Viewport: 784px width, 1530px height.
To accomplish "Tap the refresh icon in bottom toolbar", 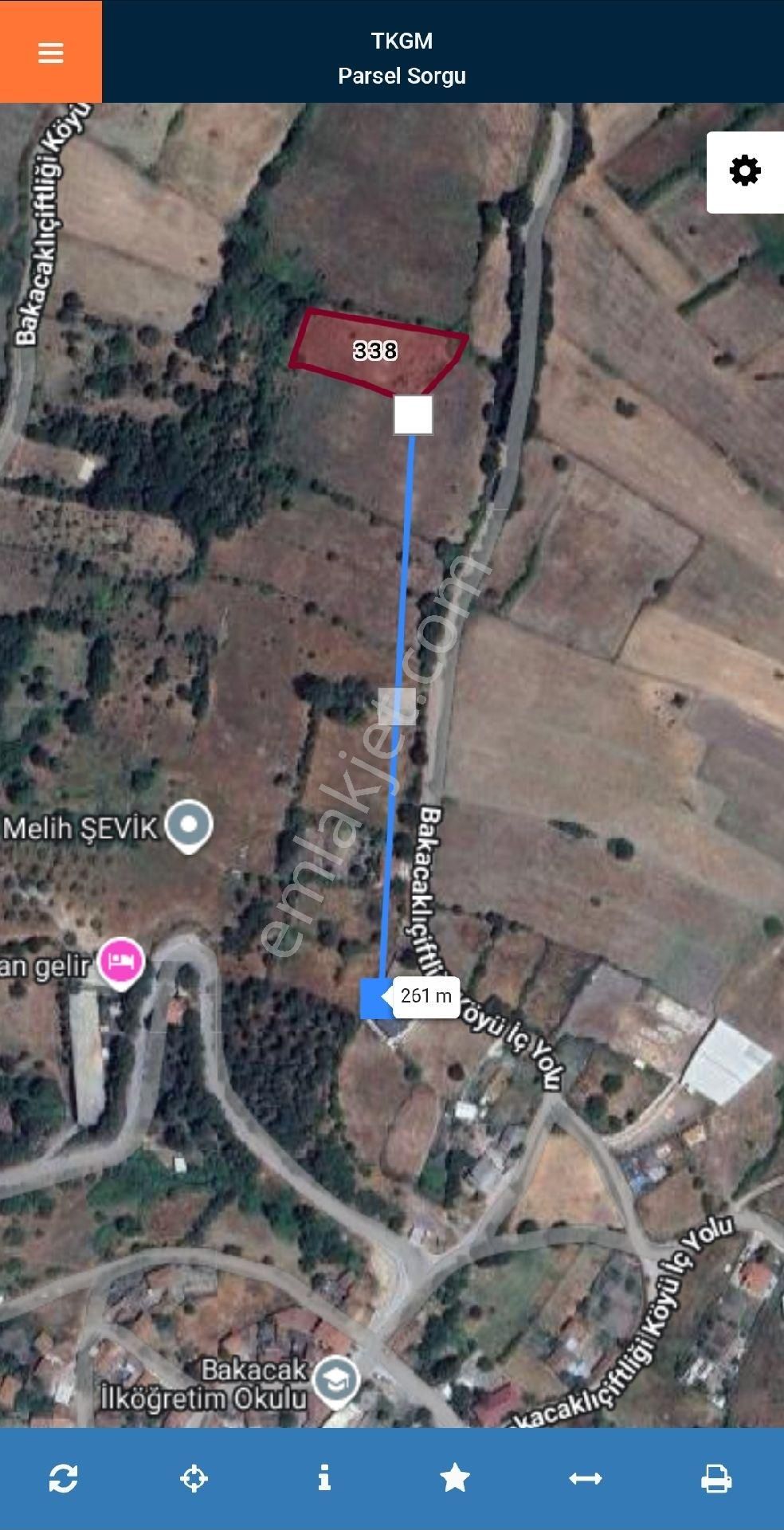I will pyautogui.click(x=63, y=1478).
